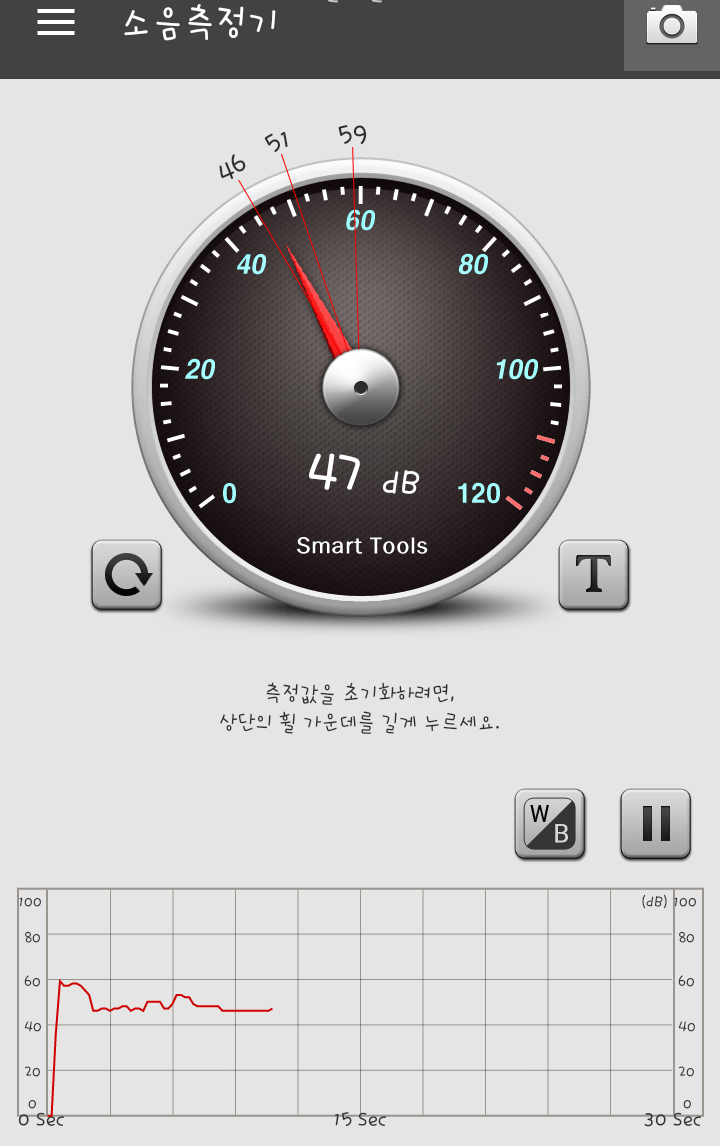The width and height of the screenshot is (720, 1146).
Task: Tap the T text button
Action: pos(594,575)
